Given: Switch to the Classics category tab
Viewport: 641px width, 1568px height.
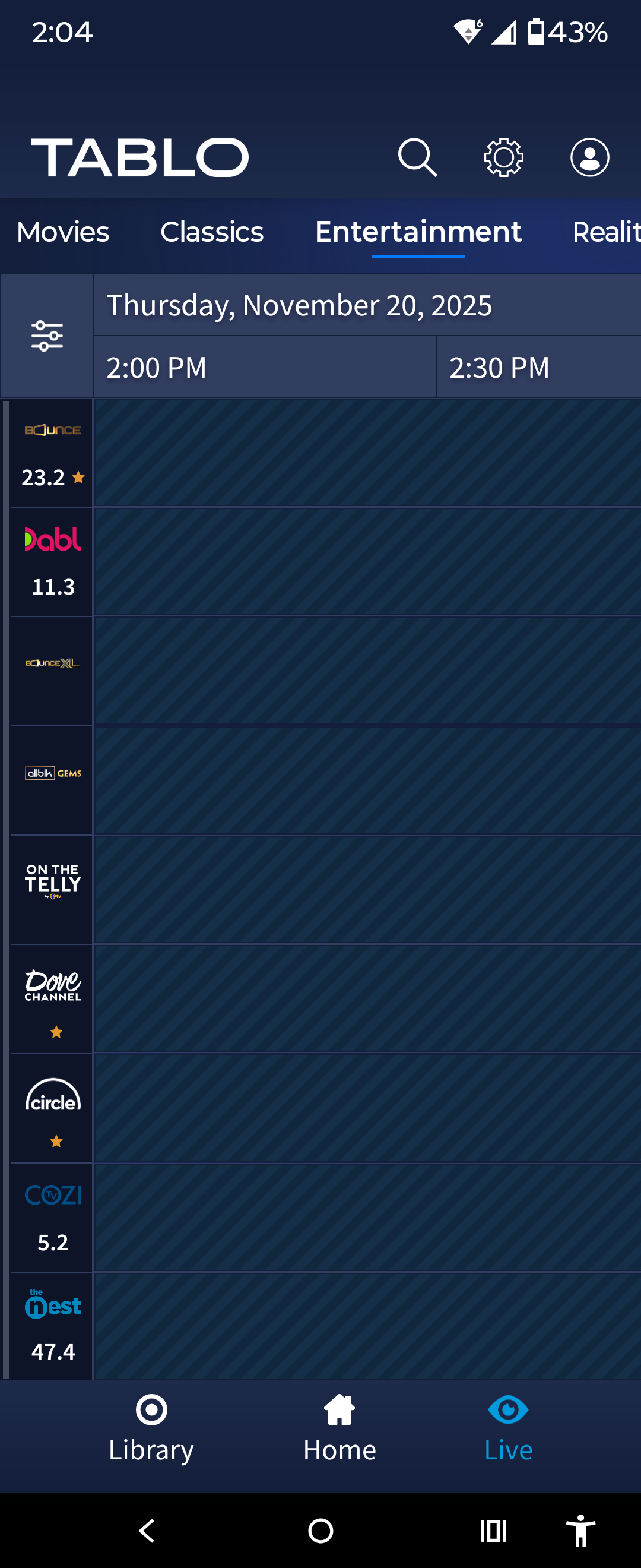Looking at the screenshot, I should coord(212,232).
